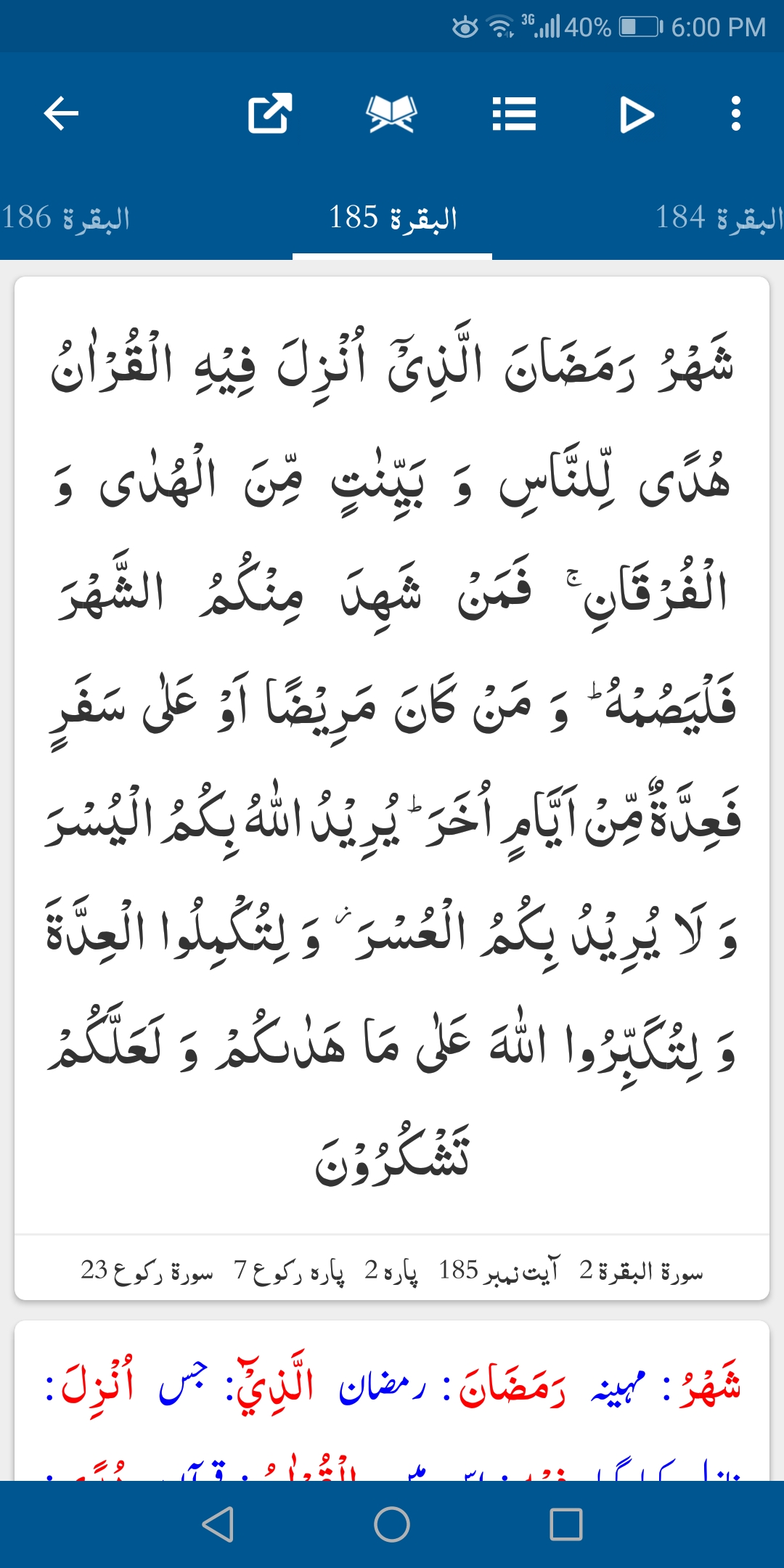Go back using the top arrow
This screenshot has width=784, height=1568.
coord(61,114)
